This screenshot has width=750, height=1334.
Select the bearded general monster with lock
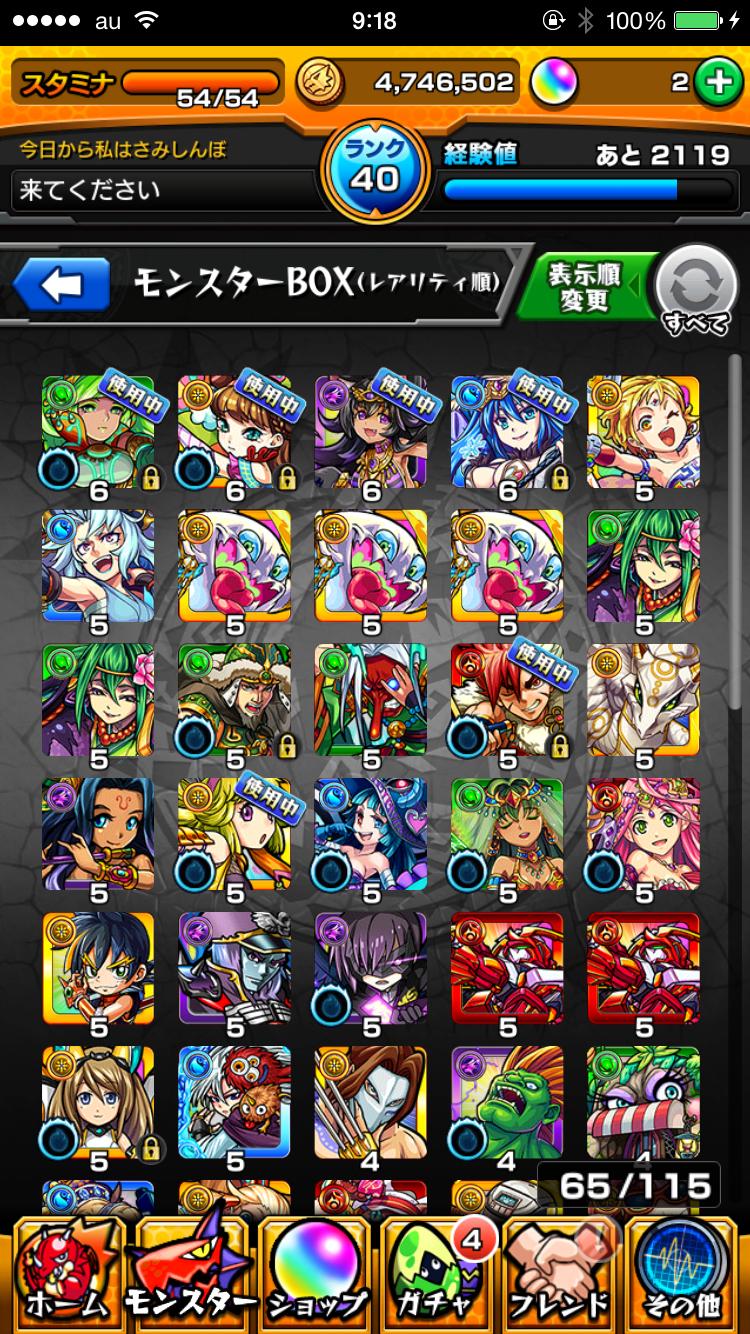tap(235, 700)
